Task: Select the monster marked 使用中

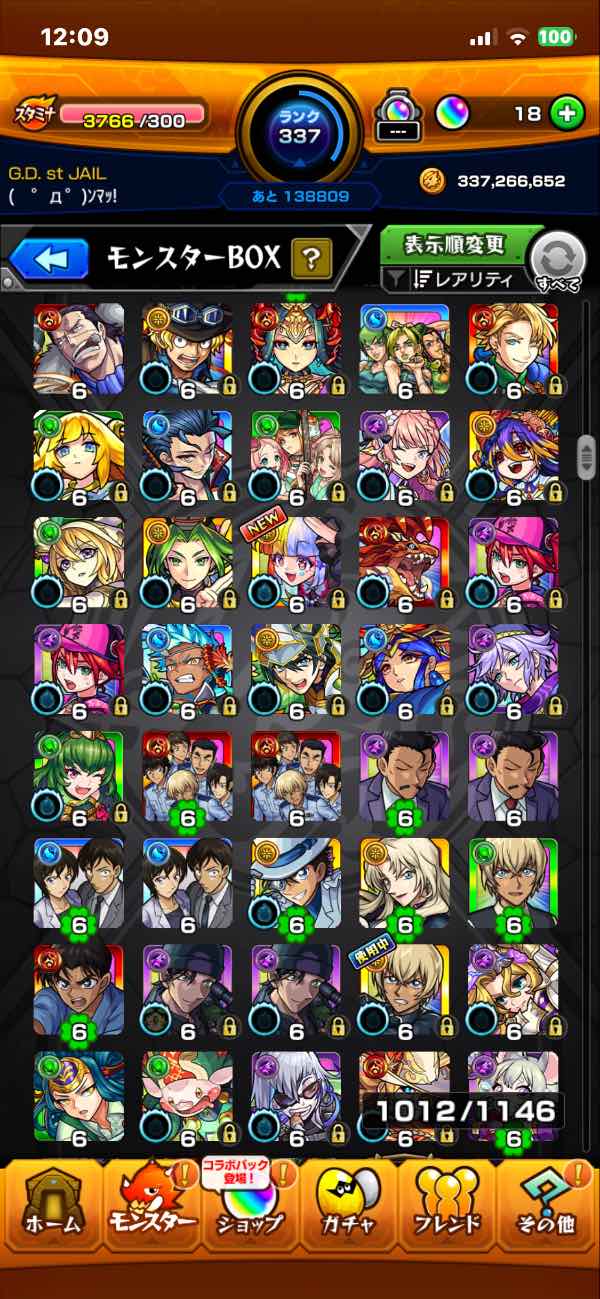Action: tap(404, 990)
